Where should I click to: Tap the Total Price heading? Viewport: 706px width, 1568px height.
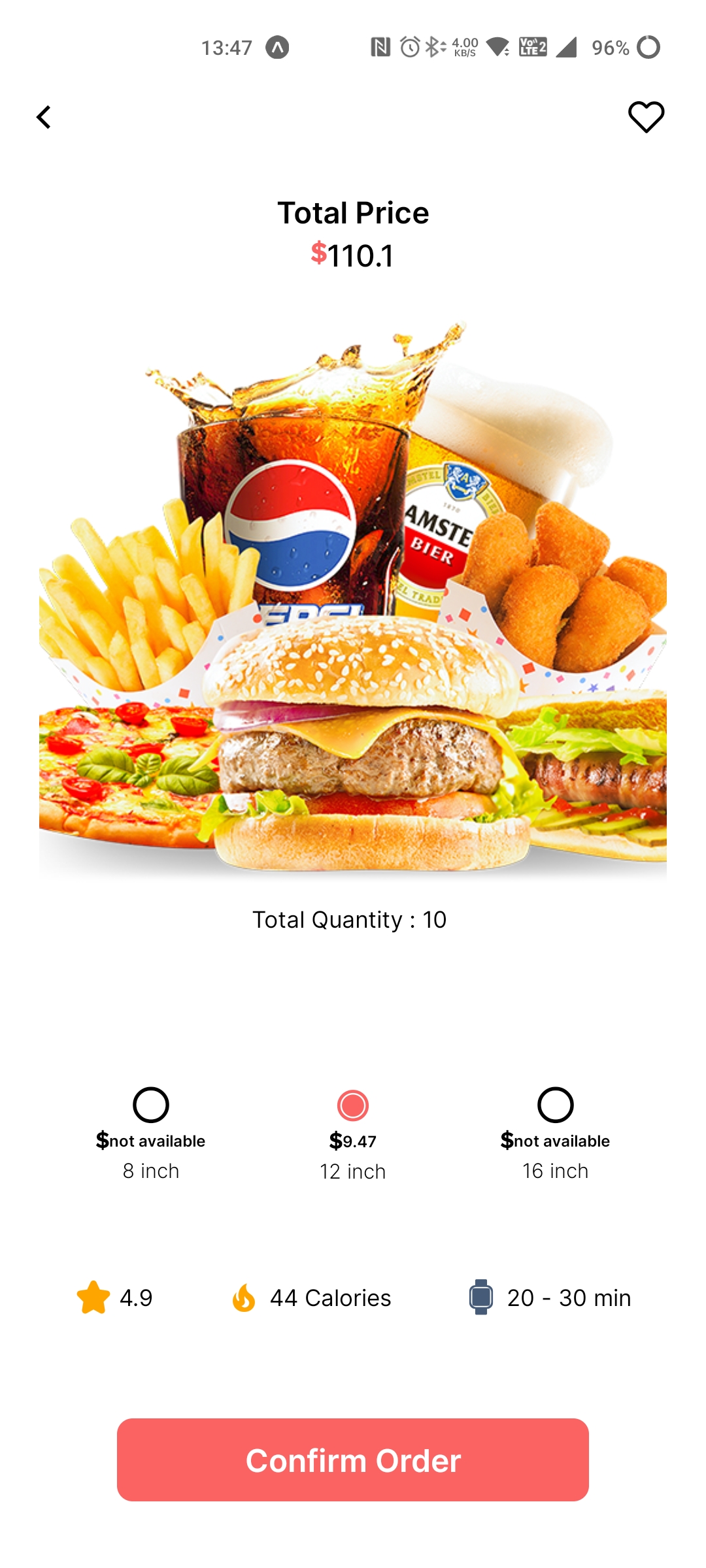click(x=353, y=212)
